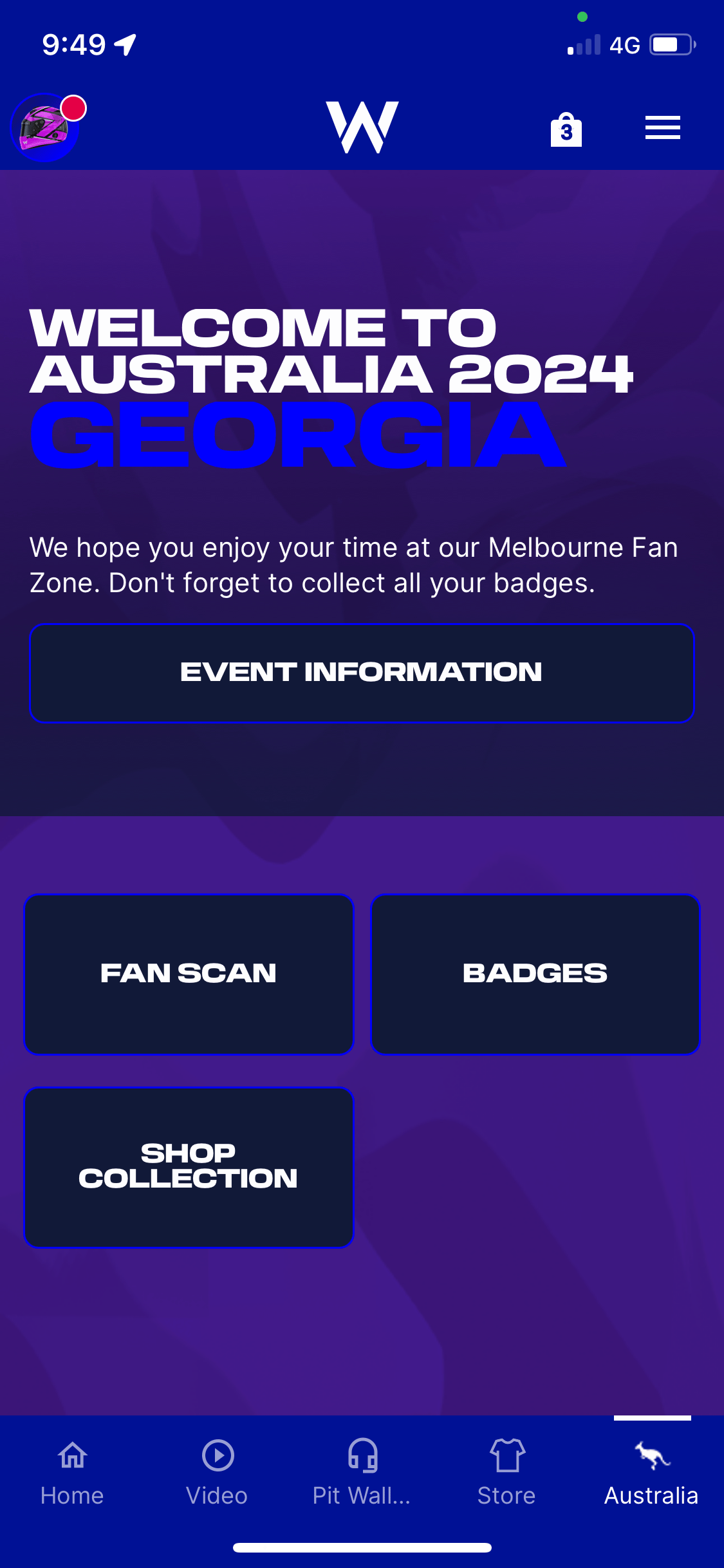Tap the W logo in header
This screenshot has width=724, height=1568.
click(x=362, y=127)
